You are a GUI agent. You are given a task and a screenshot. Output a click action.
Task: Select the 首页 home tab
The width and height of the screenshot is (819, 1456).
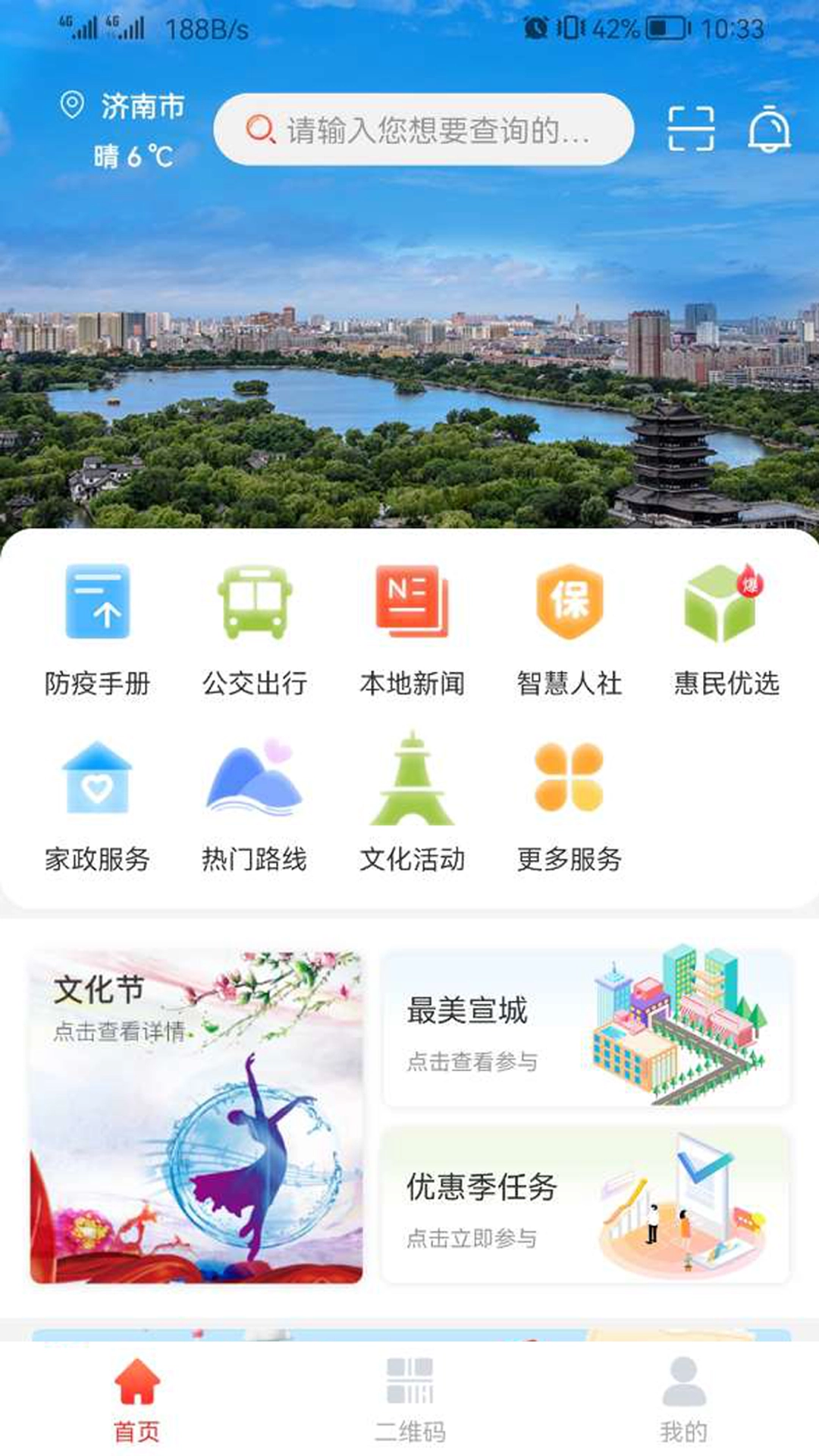click(138, 1403)
